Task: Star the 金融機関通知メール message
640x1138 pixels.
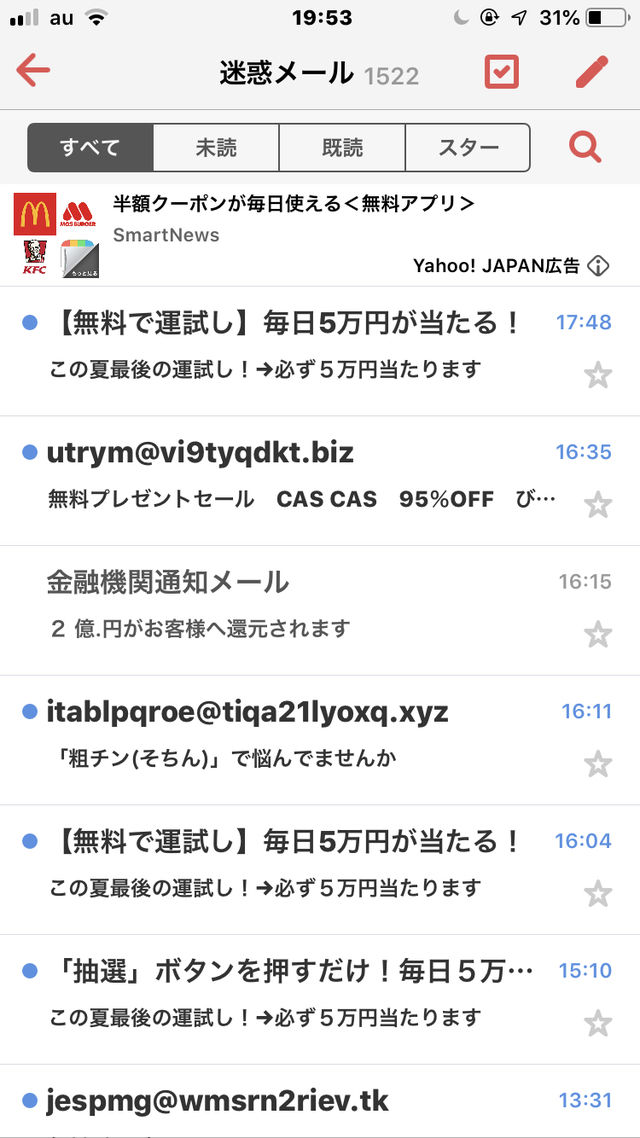Action: point(598,634)
